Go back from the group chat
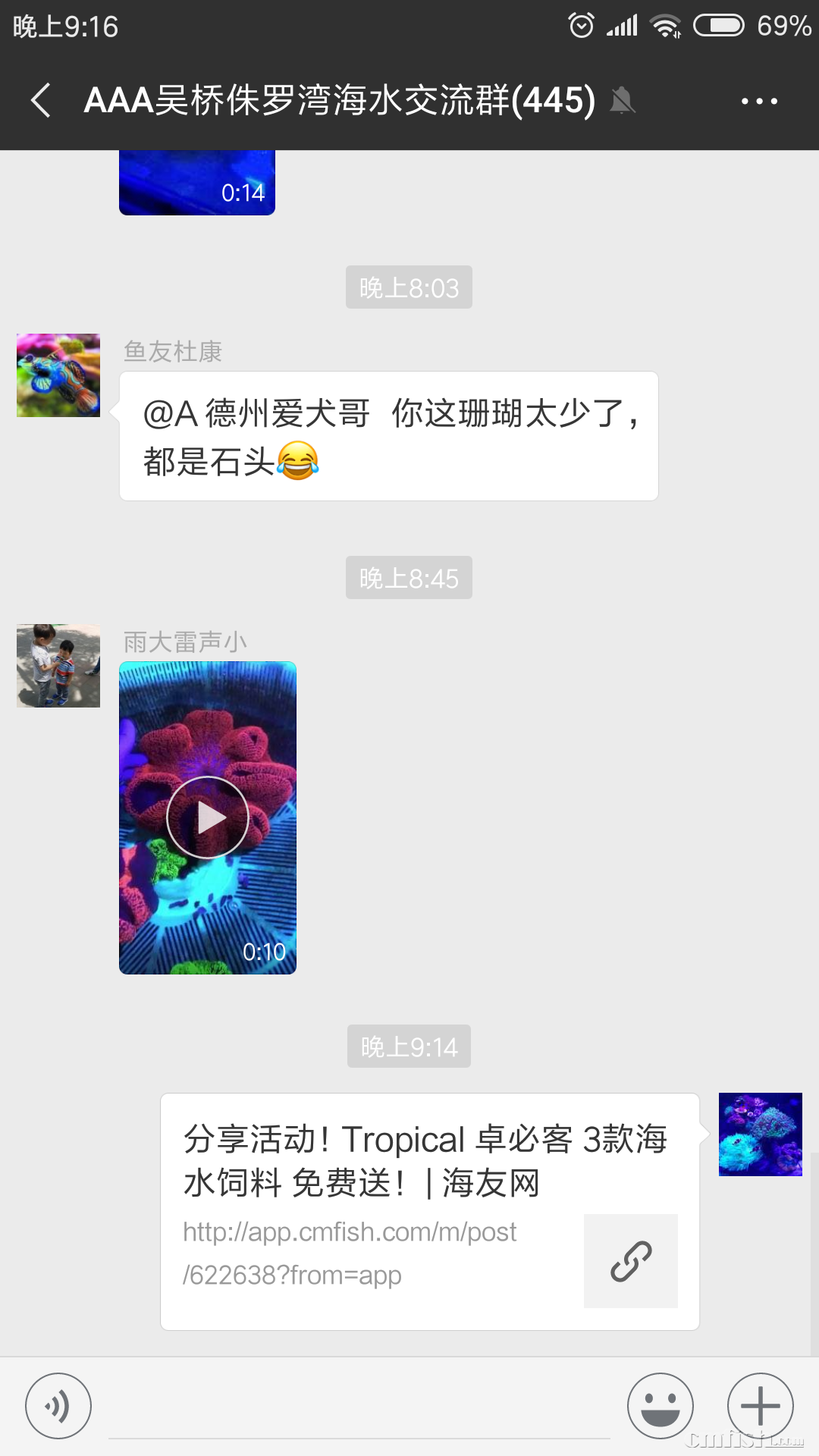Image resolution: width=819 pixels, height=1456 pixels. click(x=41, y=101)
